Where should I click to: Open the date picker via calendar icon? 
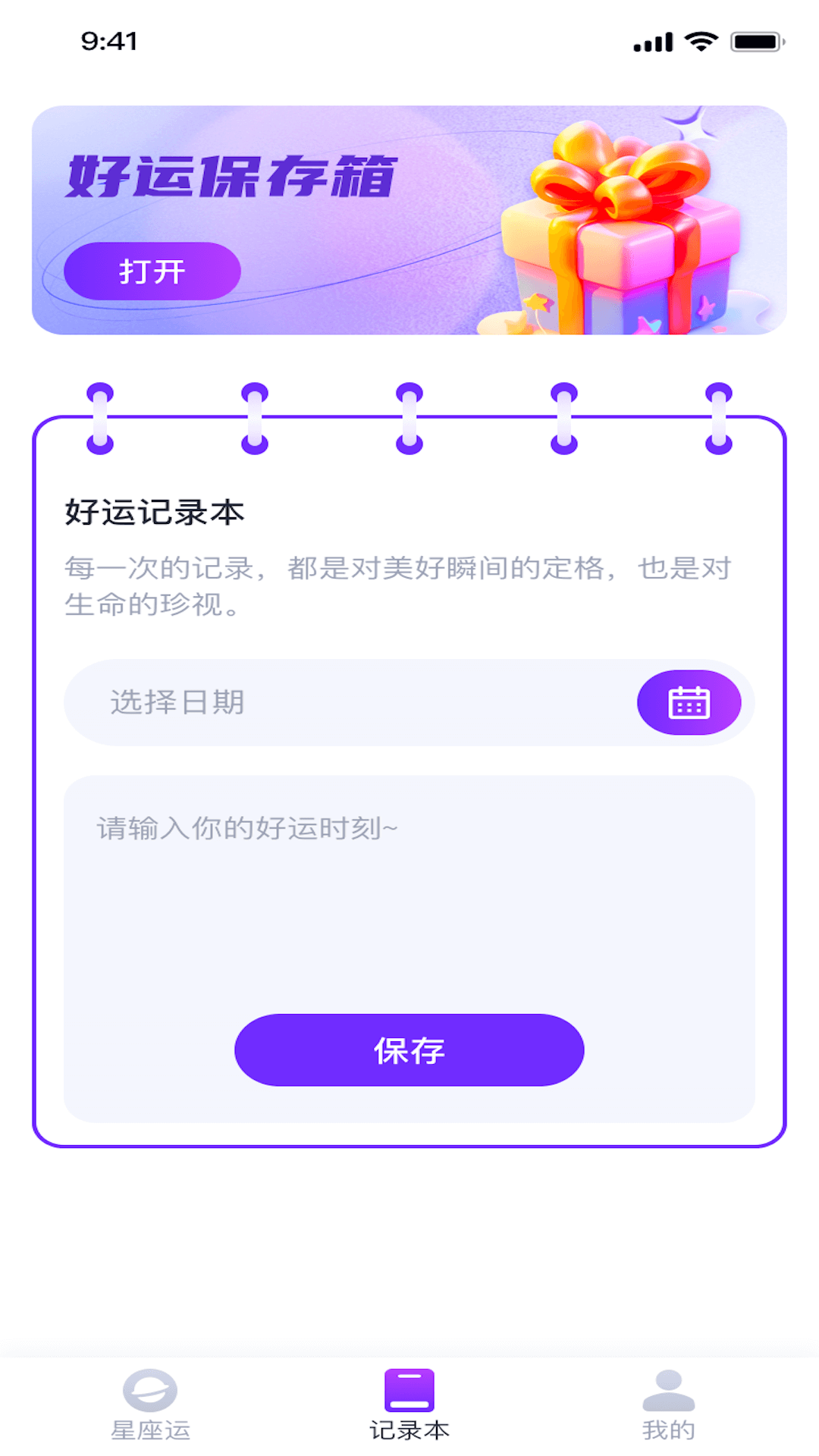(689, 702)
